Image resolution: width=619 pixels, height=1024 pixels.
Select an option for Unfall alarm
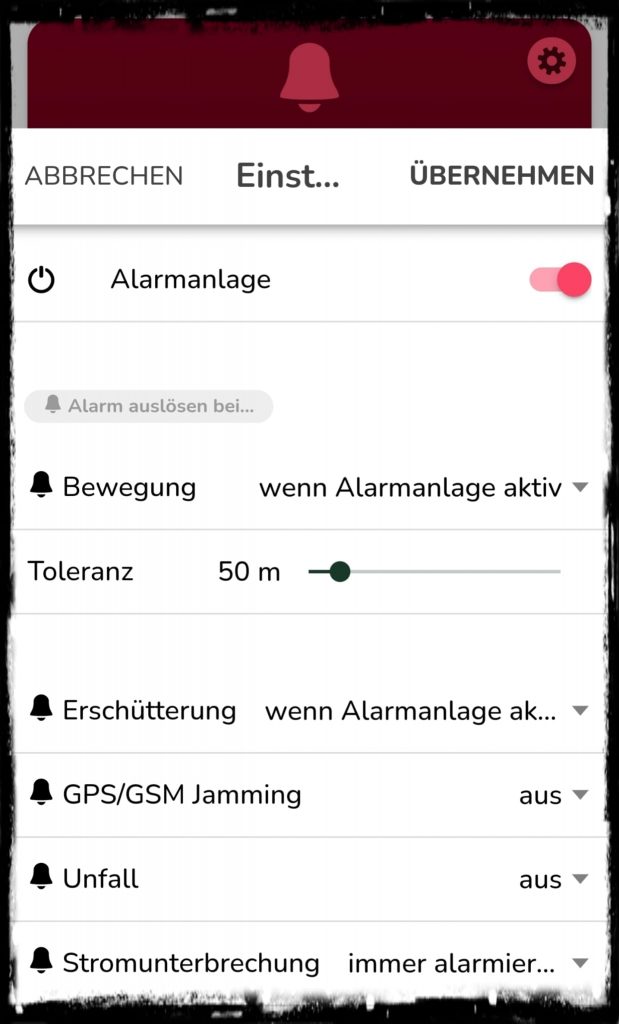(554, 880)
